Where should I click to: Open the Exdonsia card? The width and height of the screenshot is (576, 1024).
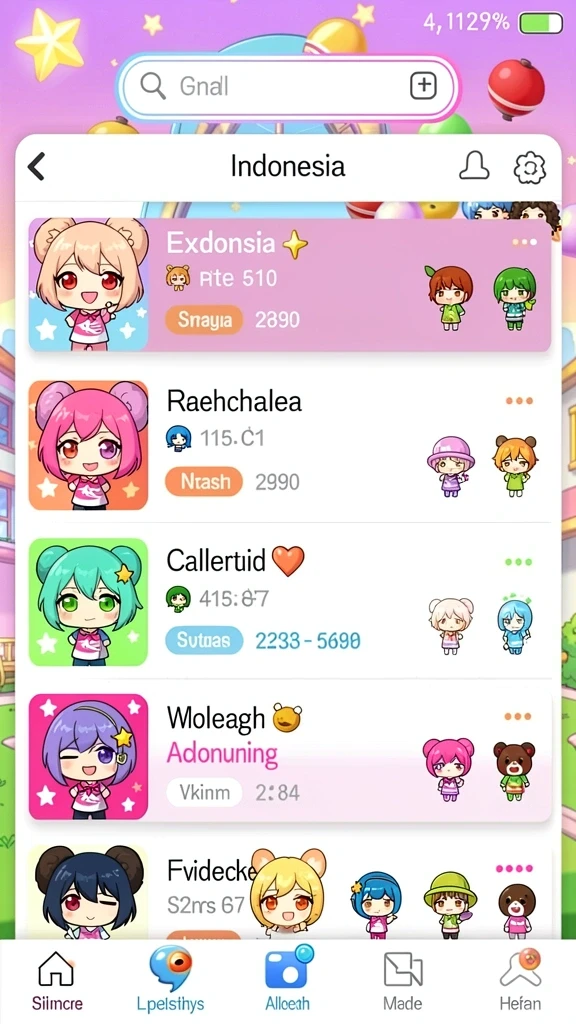point(290,285)
